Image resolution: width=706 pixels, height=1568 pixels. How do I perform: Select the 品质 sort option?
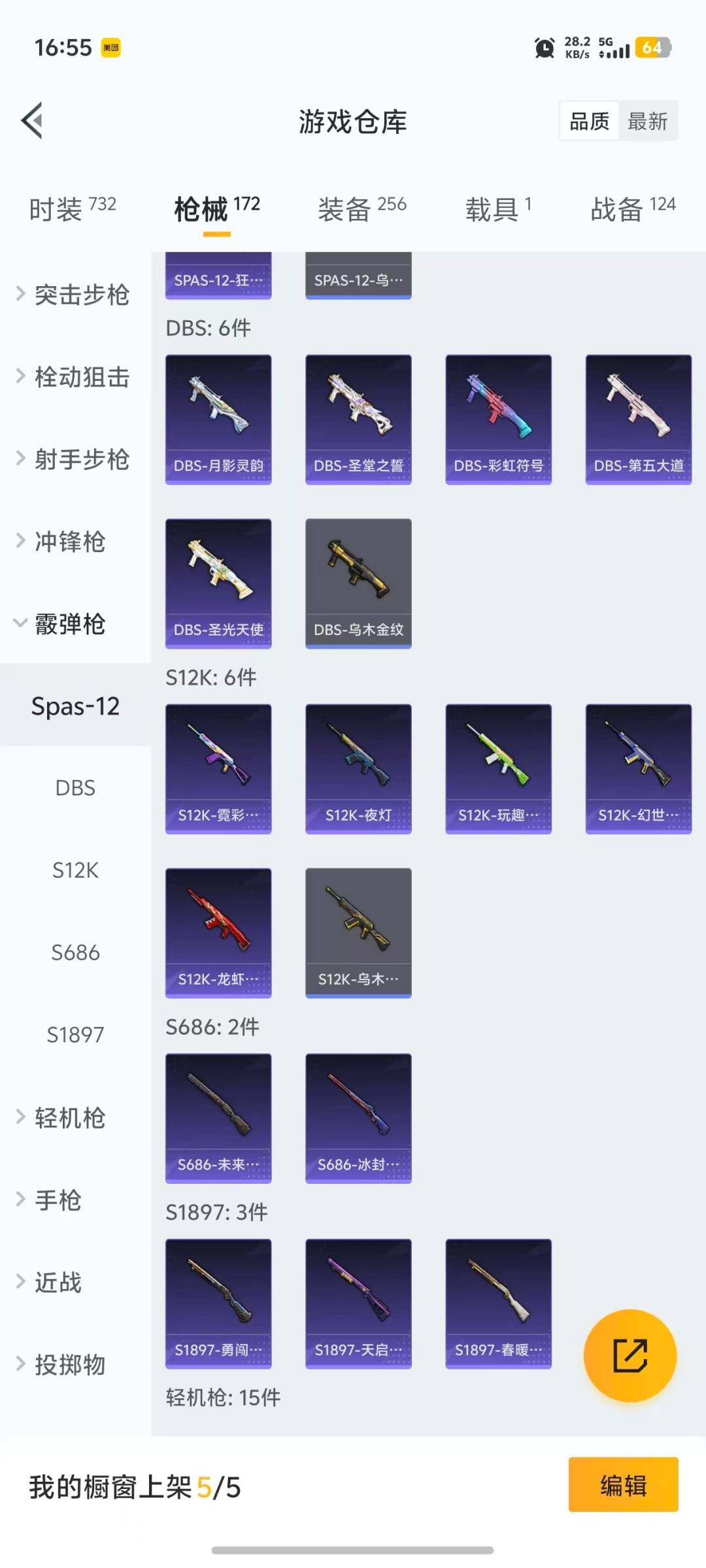click(x=589, y=121)
